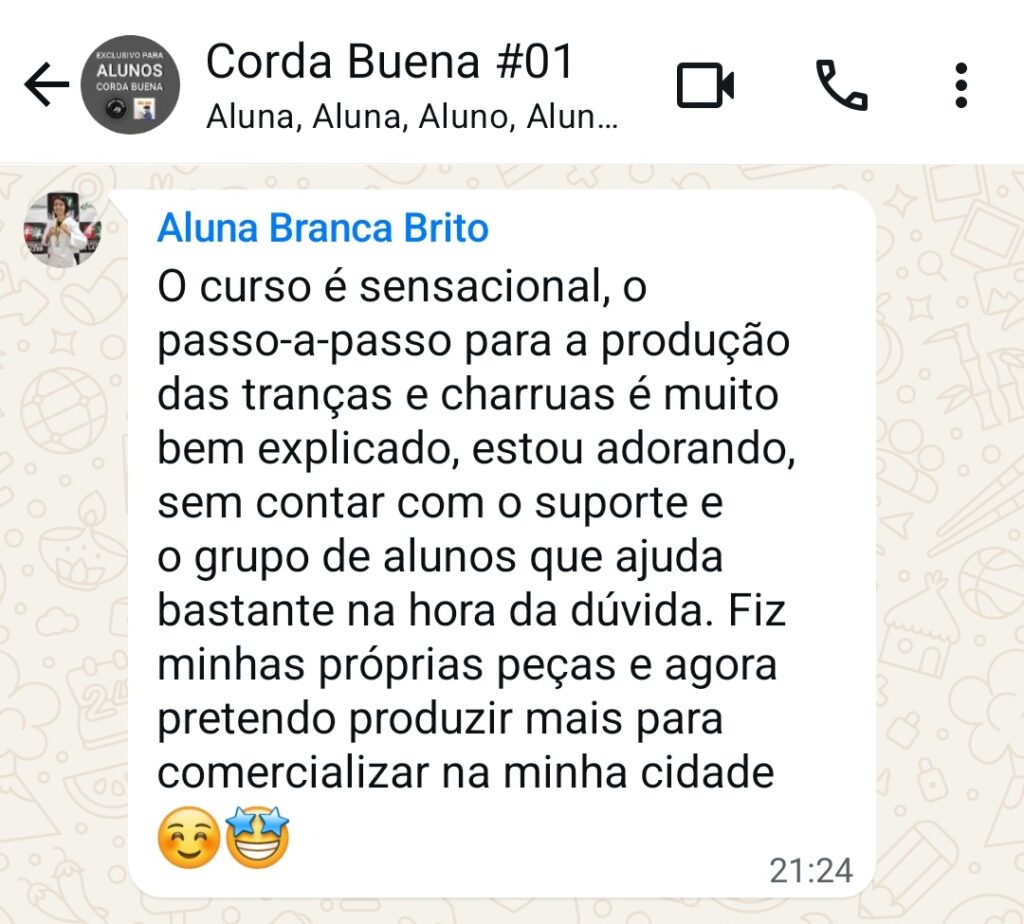View Aluna Branca Brito's profile photo
Image resolution: width=1024 pixels, height=924 pixels.
click(63, 229)
